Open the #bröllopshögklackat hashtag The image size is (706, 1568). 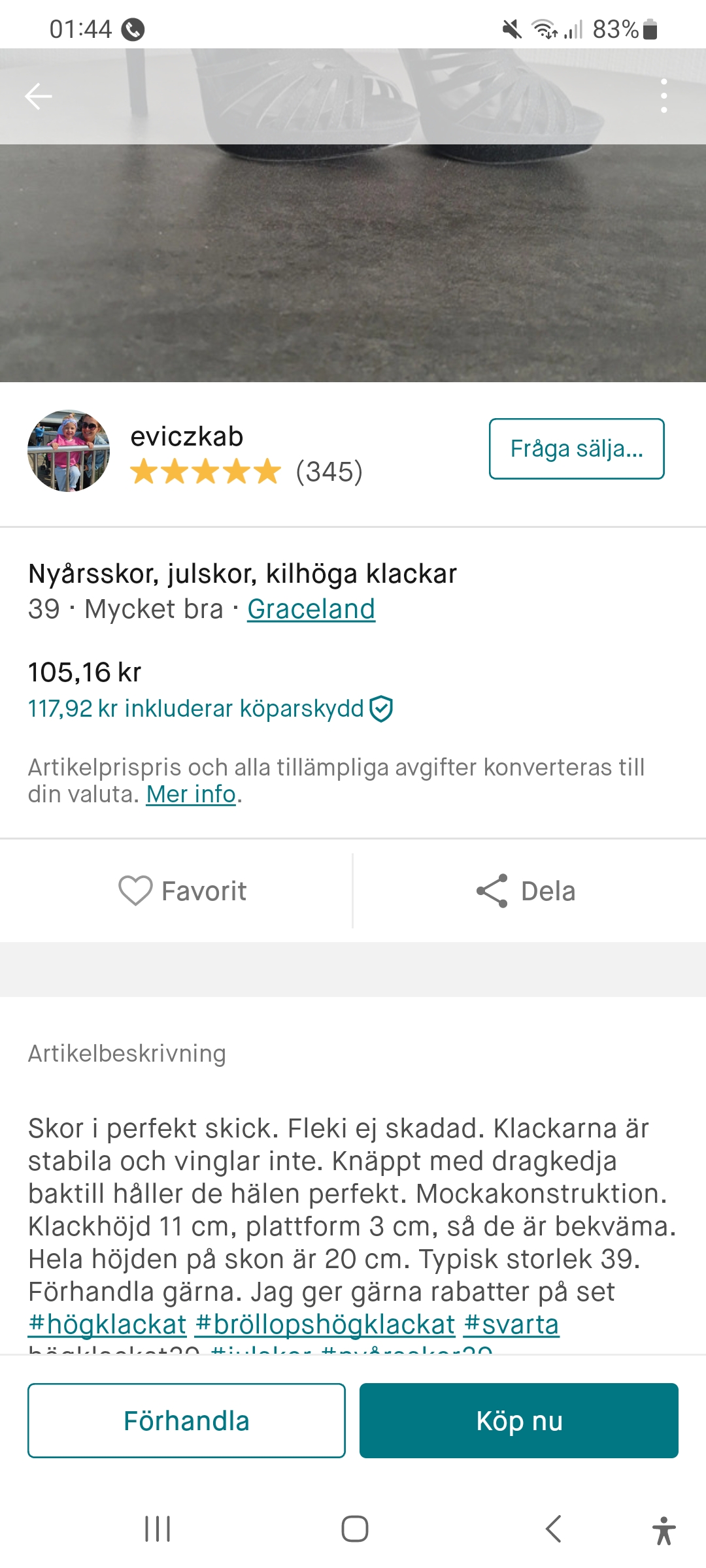tap(325, 1324)
